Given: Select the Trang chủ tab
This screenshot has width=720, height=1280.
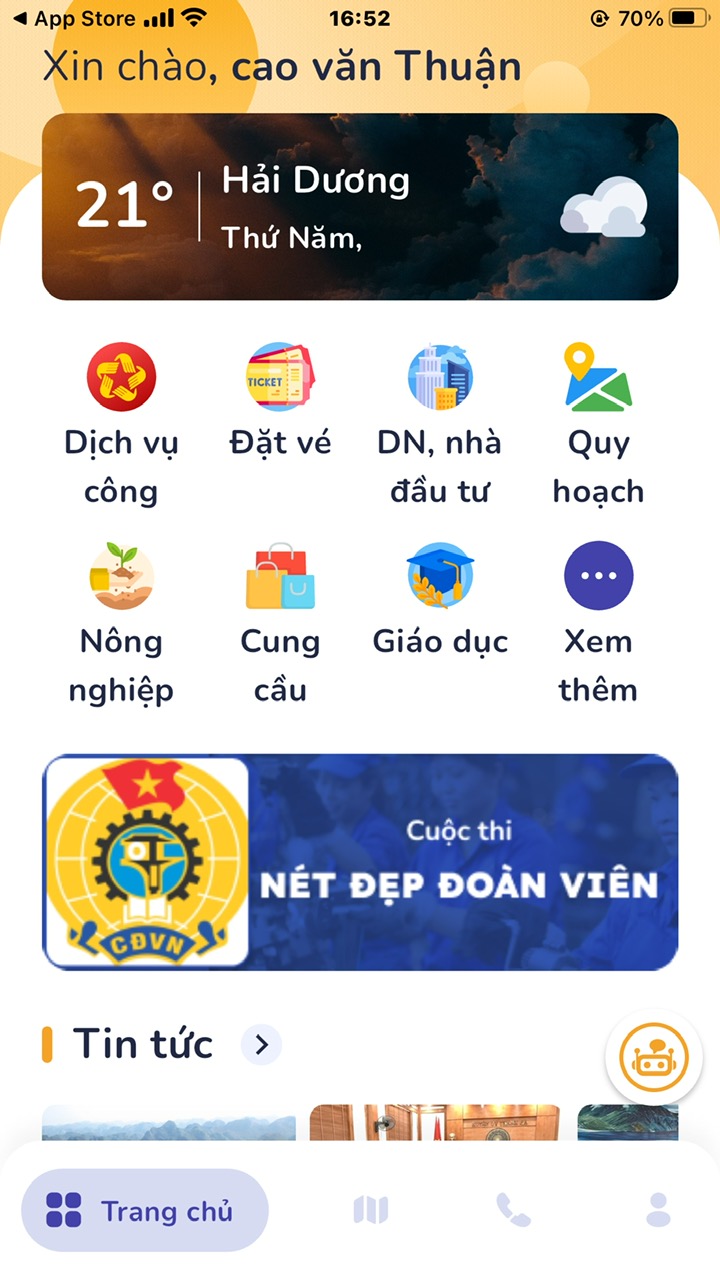Looking at the screenshot, I should [144, 1211].
